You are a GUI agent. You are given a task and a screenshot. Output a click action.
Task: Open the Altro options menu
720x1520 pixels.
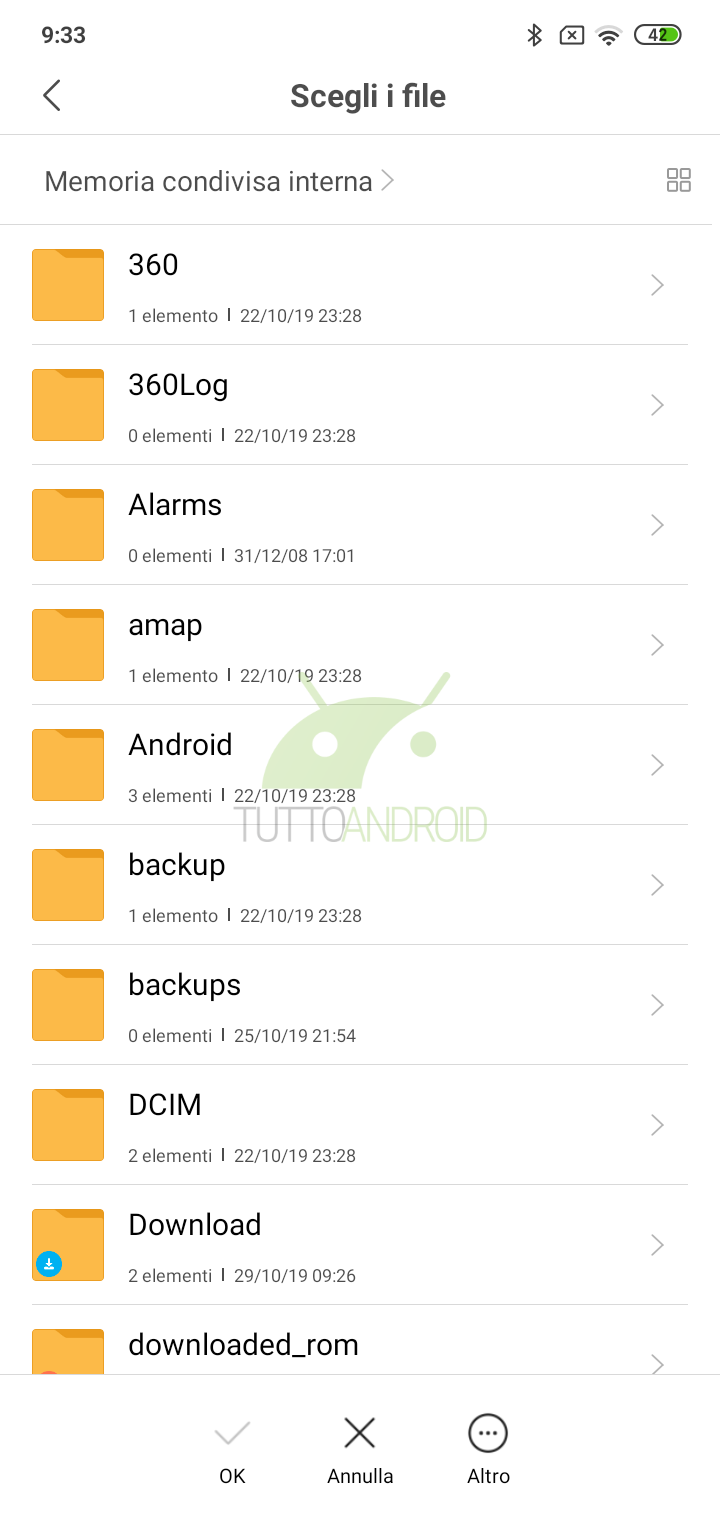tap(488, 1450)
